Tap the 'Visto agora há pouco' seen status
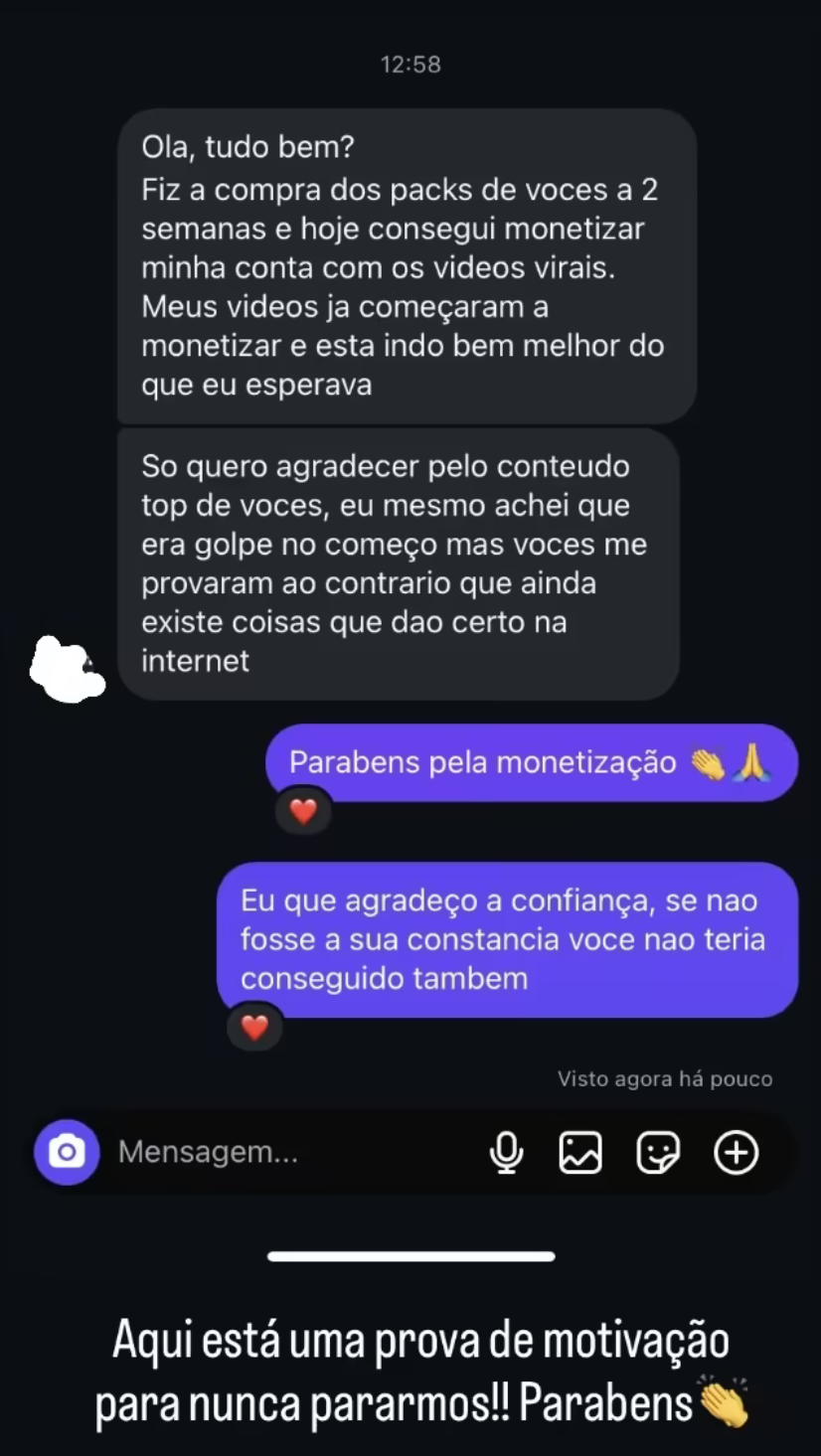The width and height of the screenshot is (821, 1456). [665, 1077]
